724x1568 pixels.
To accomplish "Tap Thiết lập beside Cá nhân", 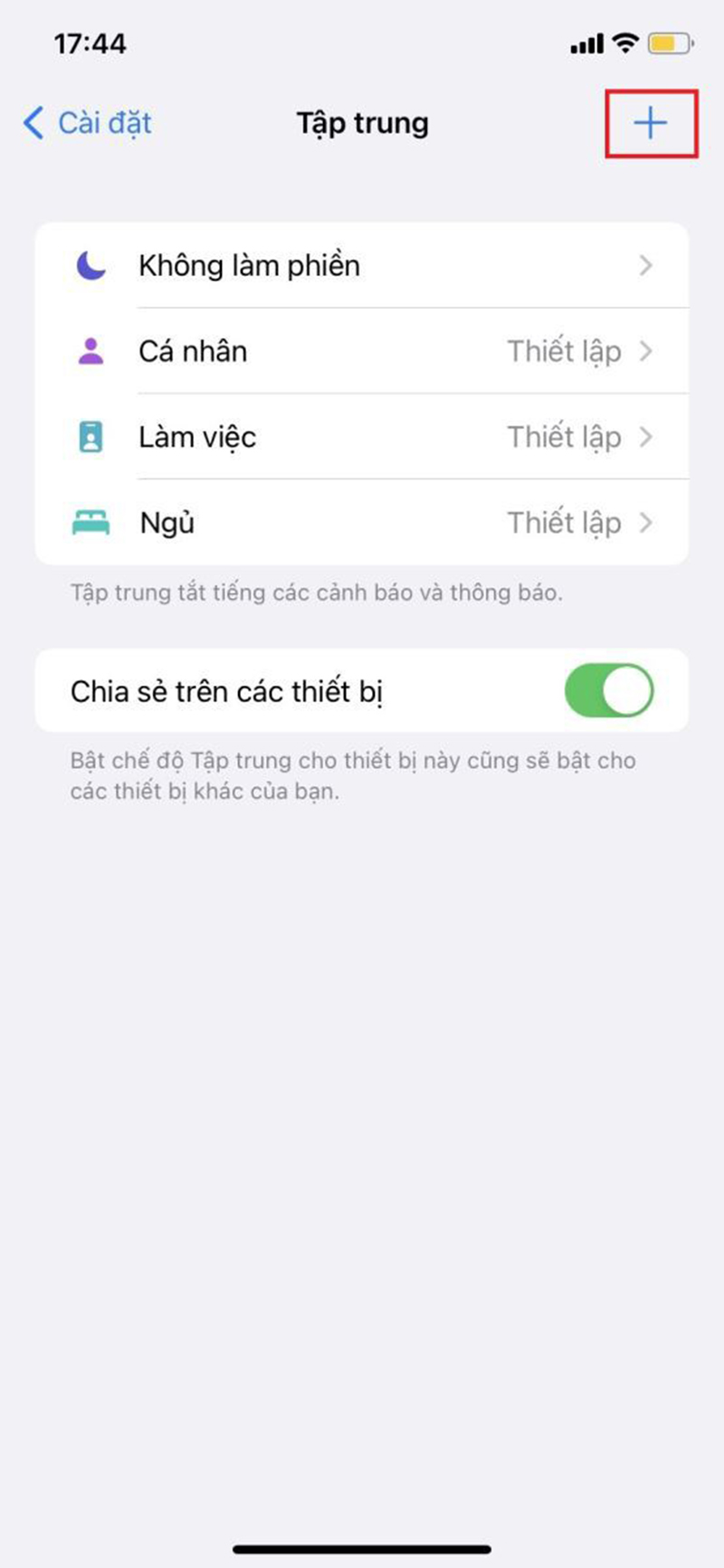I will coord(565,351).
